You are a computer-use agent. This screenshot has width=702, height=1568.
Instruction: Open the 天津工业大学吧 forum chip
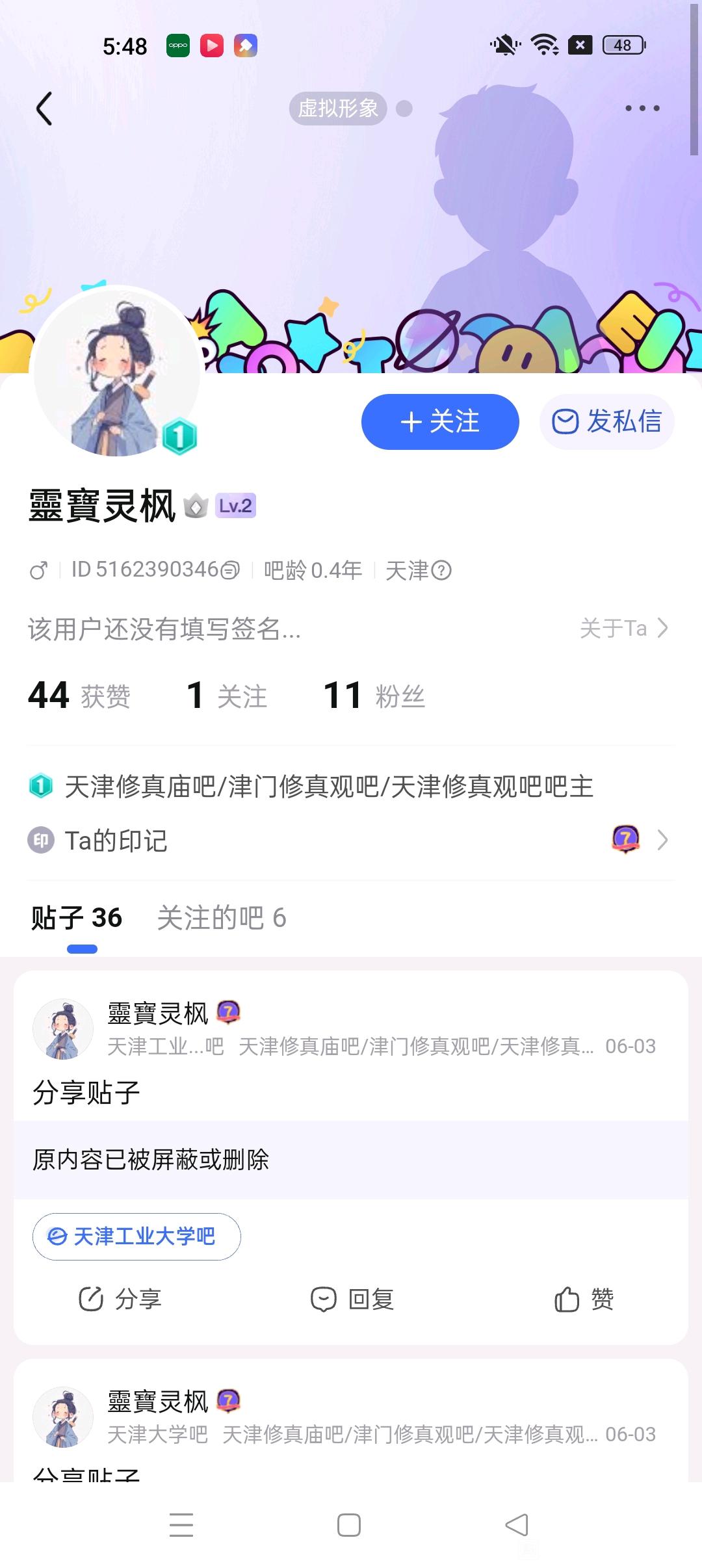point(136,1236)
